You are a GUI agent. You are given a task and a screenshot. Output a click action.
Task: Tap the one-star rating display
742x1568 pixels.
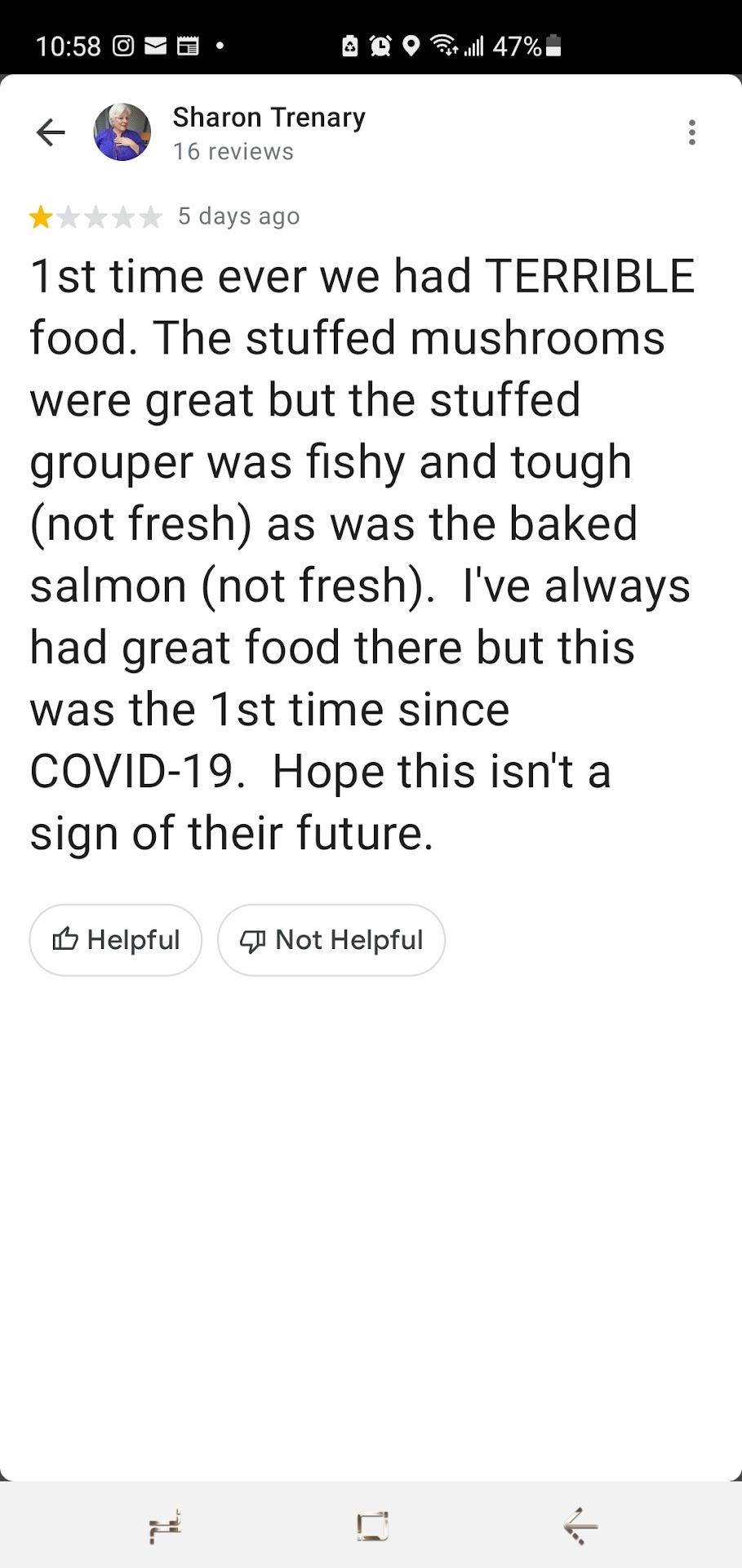tap(96, 216)
